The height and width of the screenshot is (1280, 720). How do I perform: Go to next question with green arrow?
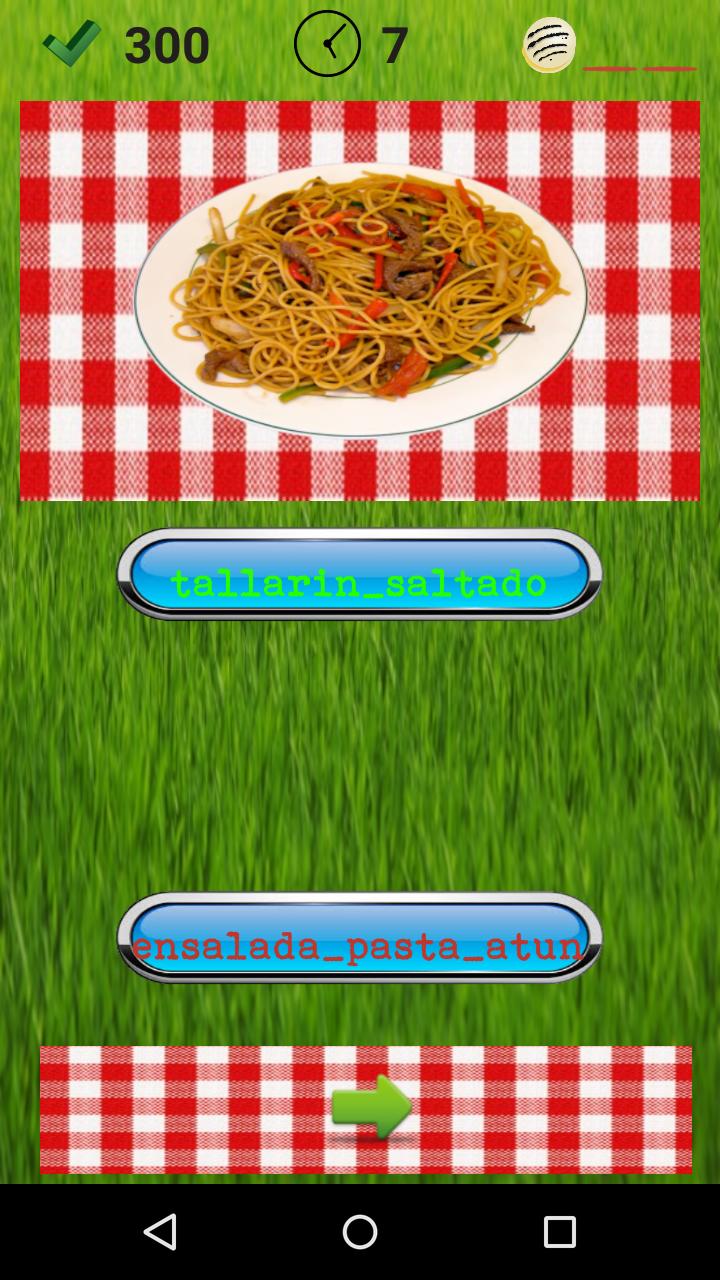pyautogui.click(x=371, y=1108)
